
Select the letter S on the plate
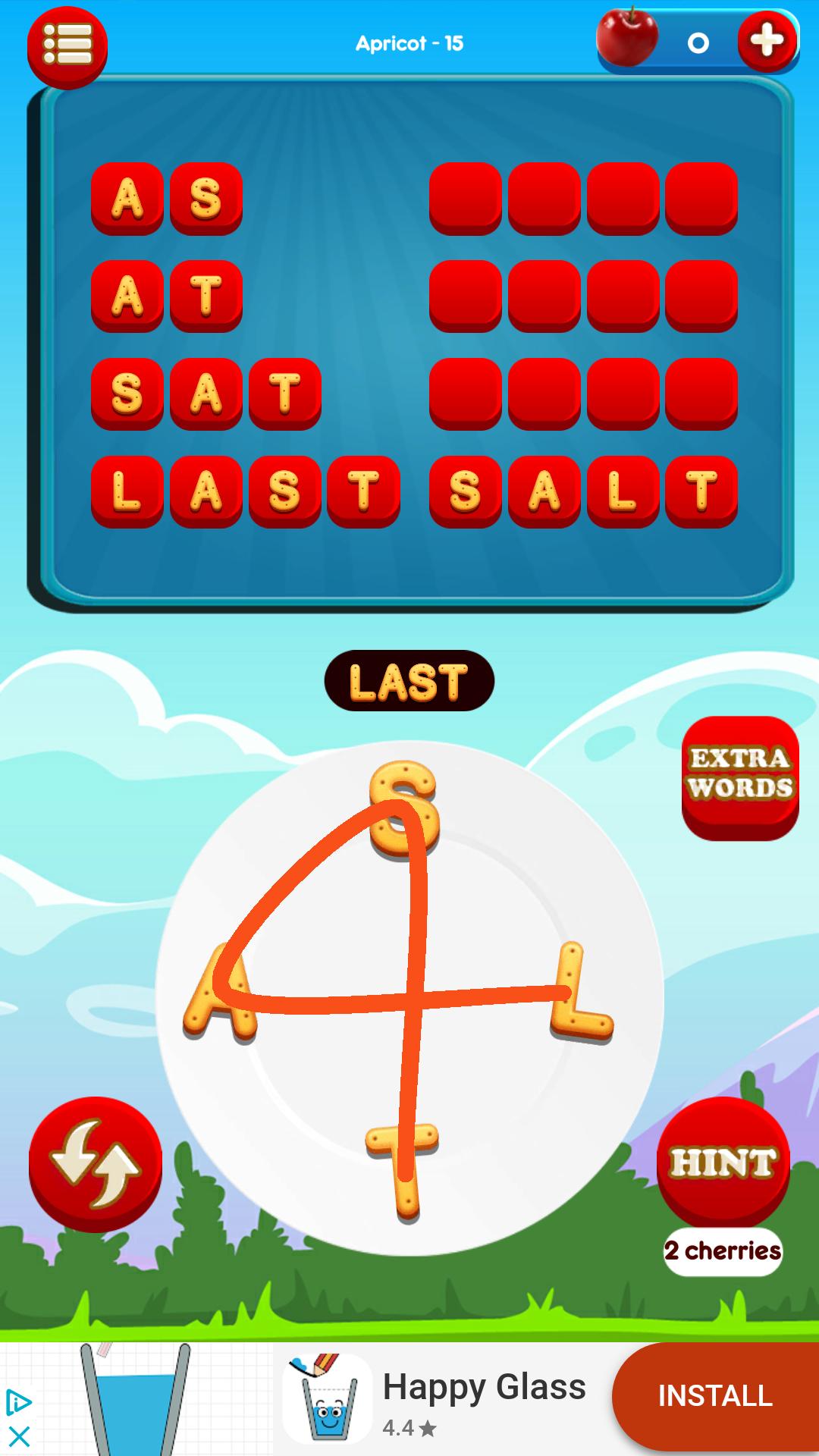tap(403, 808)
